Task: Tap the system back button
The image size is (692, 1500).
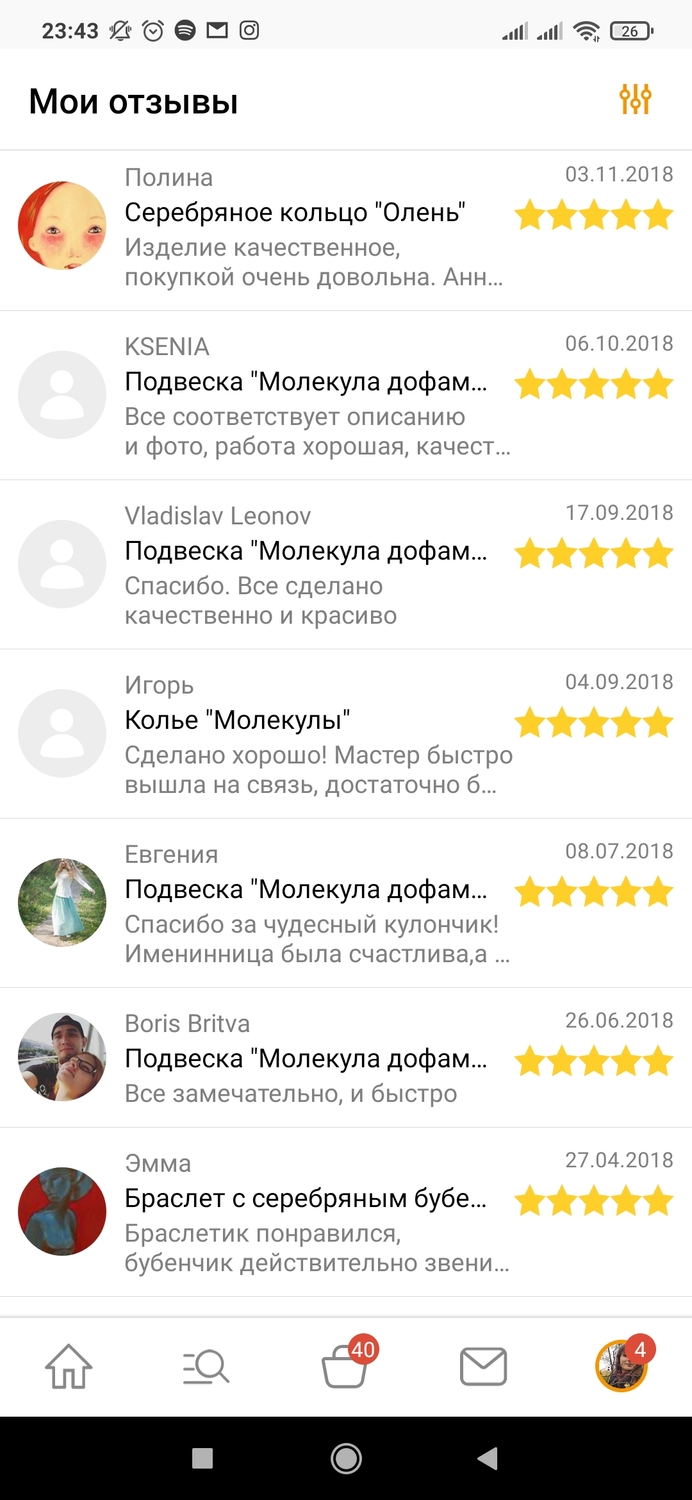Action: (488, 1459)
